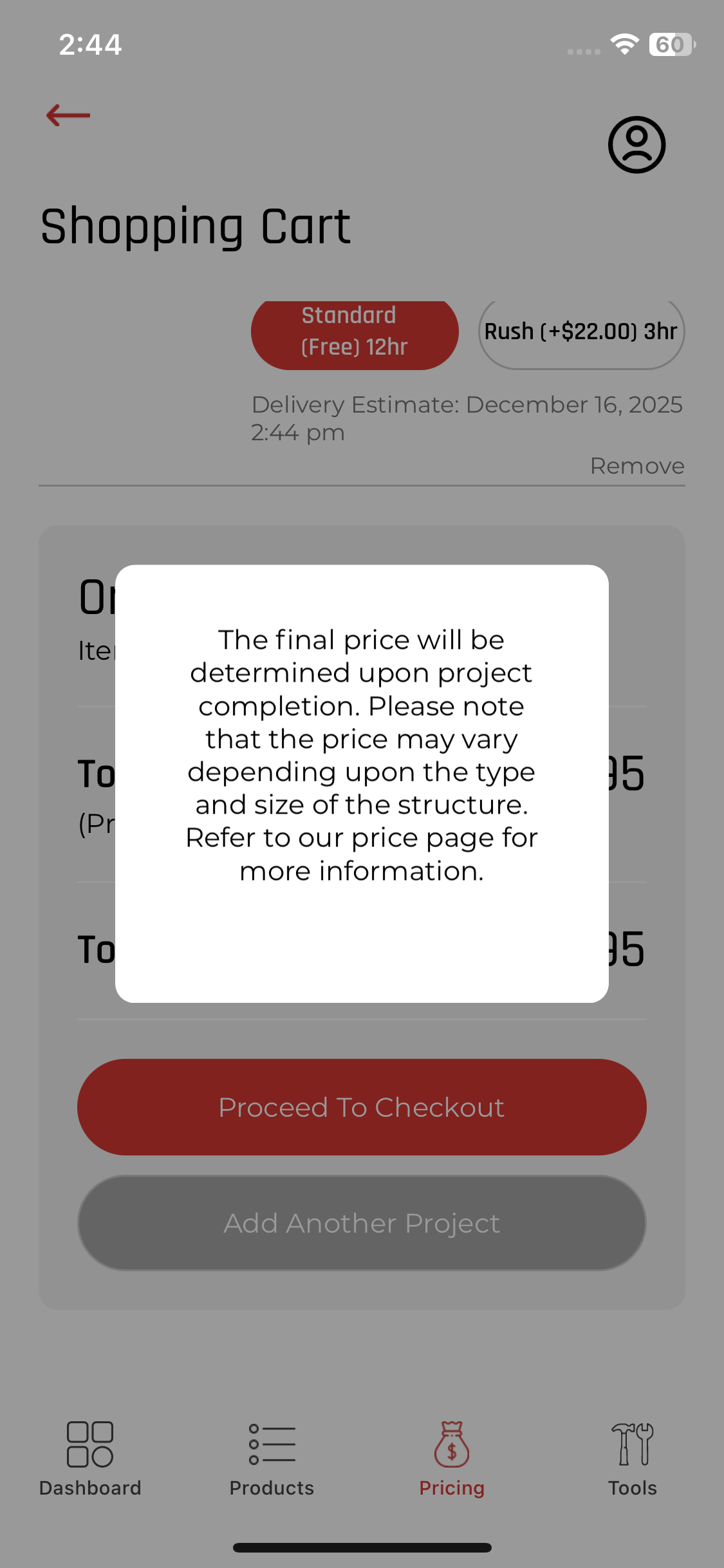Go back using the red arrow
The image size is (724, 1568).
(68, 116)
